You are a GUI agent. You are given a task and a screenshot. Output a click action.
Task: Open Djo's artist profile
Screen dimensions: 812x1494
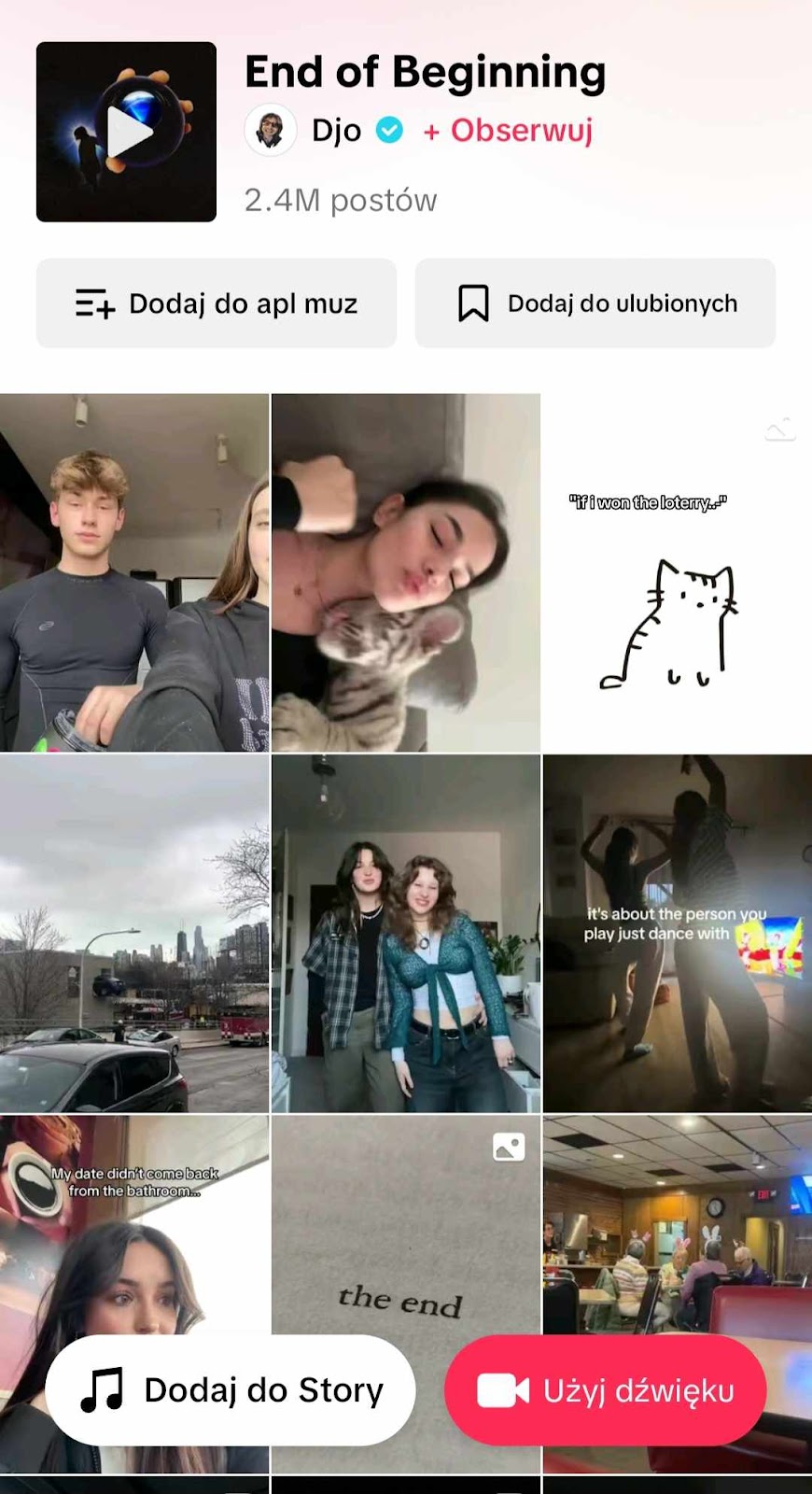click(335, 131)
